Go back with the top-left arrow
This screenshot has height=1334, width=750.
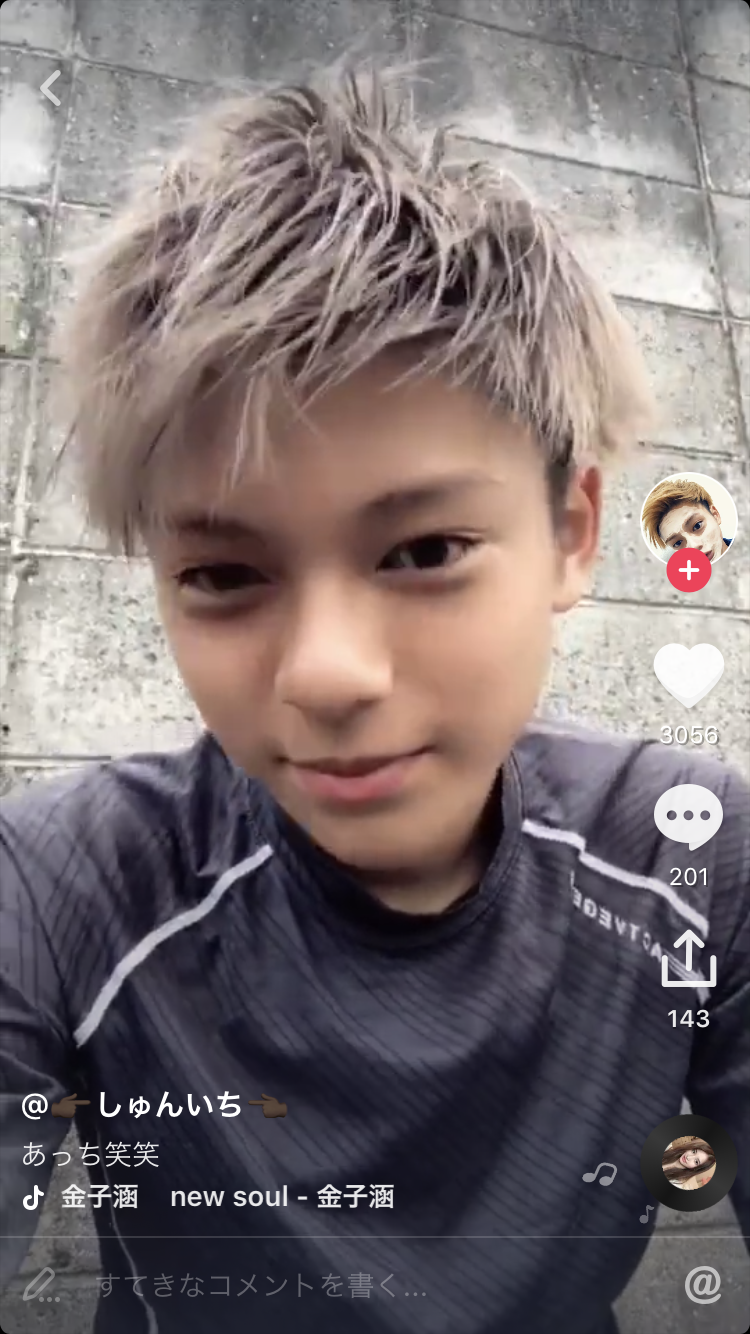(x=50, y=88)
